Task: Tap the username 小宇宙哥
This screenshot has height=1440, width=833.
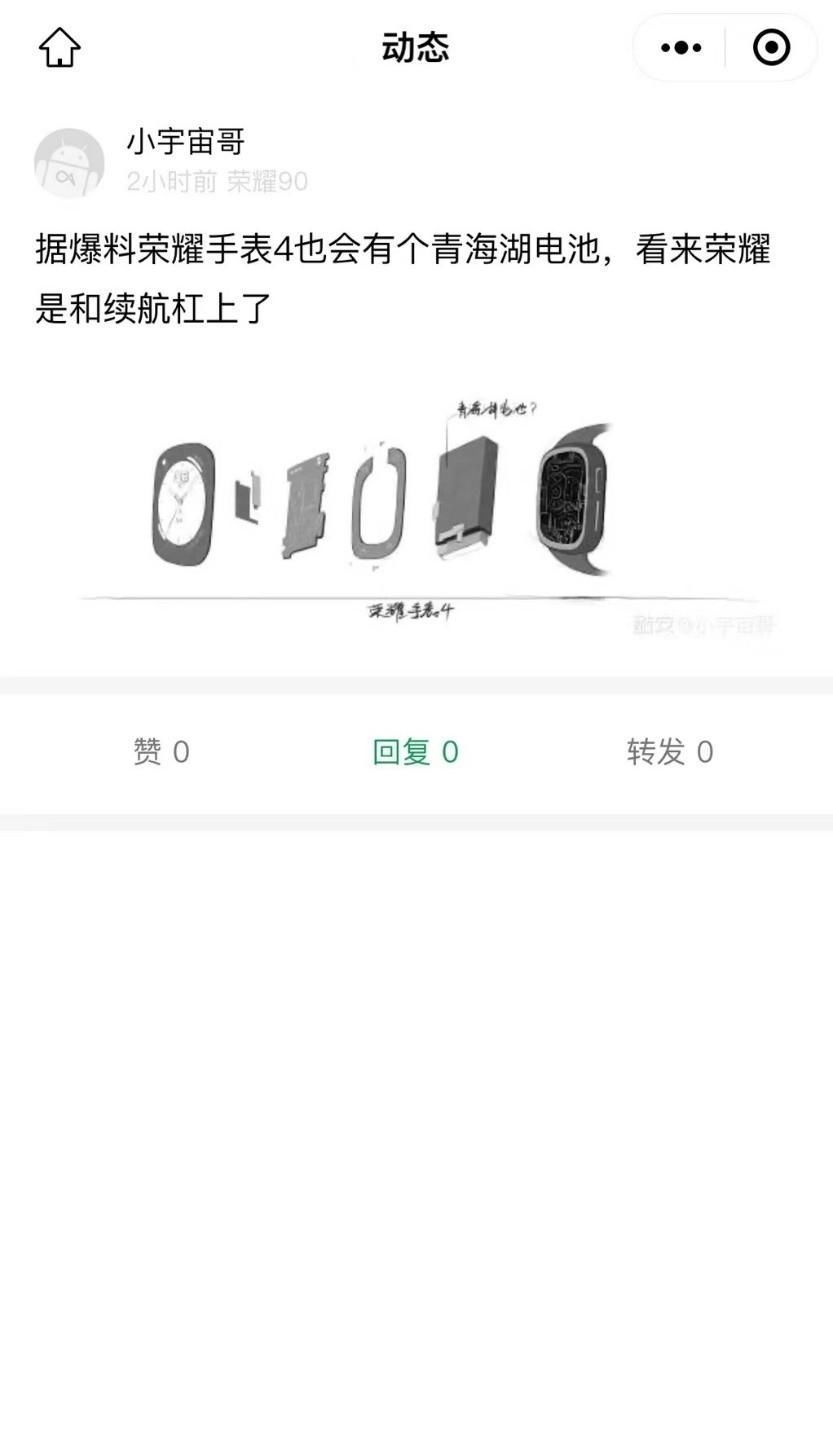Action: (x=186, y=142)
